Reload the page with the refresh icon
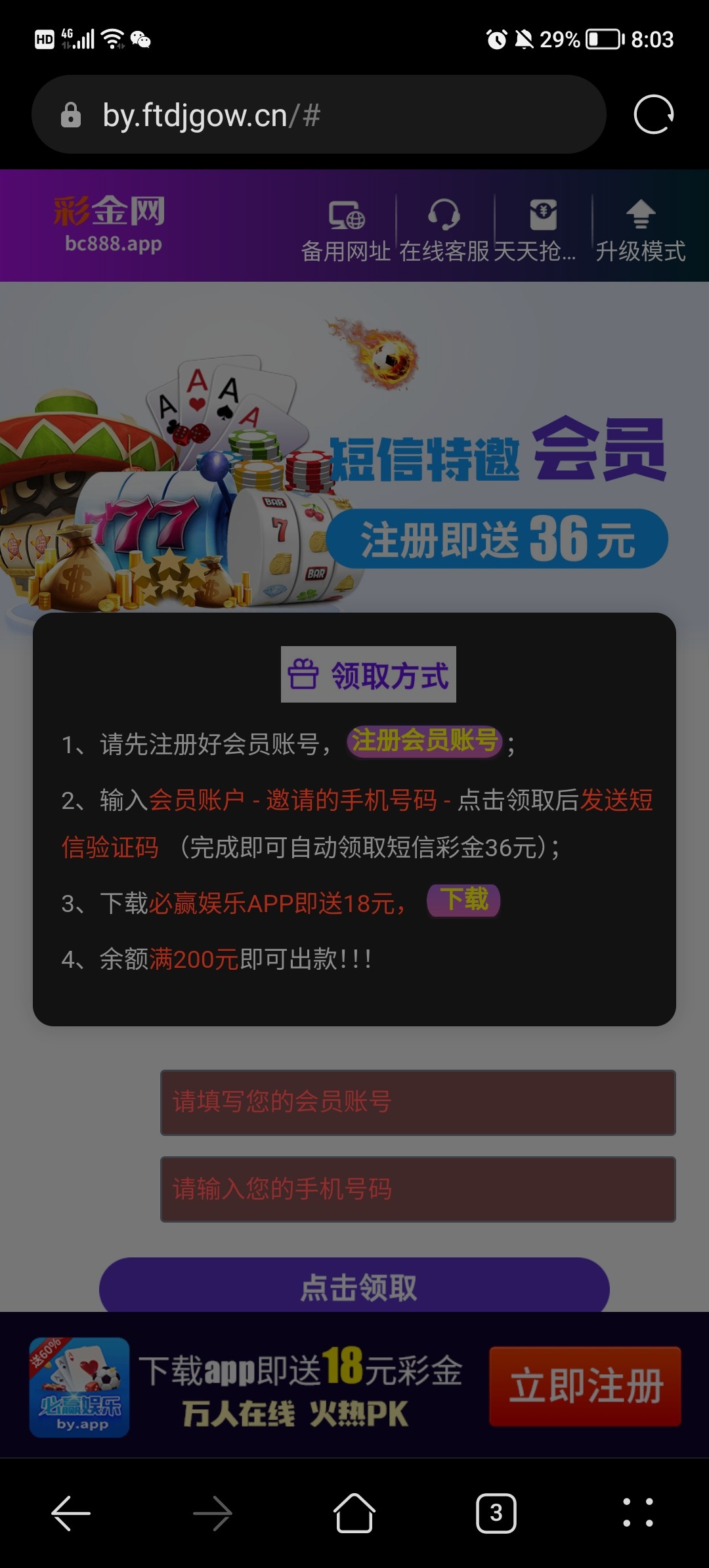 pyautogui.click(x=653, y=115)
